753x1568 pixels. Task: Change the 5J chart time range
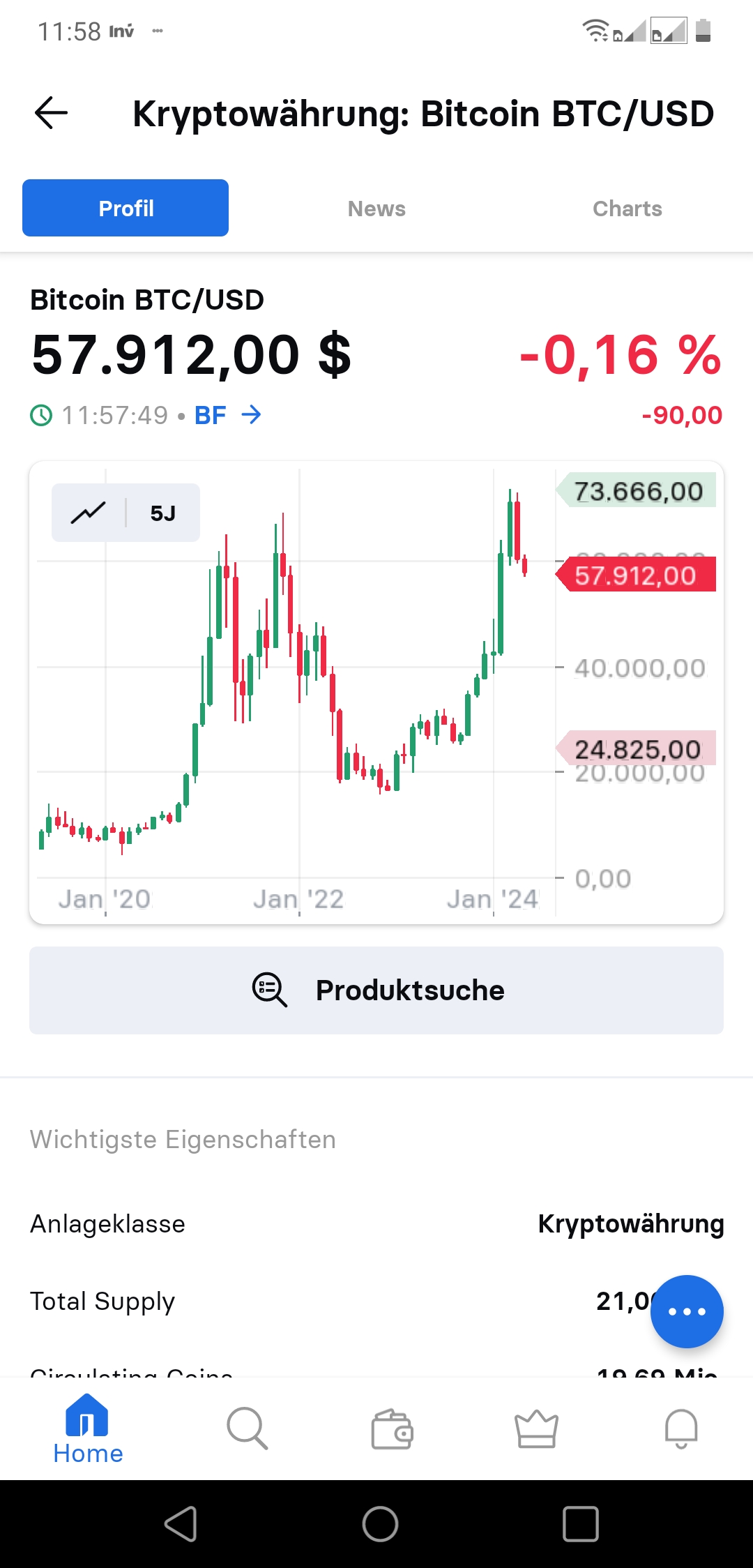coord(163,513)
